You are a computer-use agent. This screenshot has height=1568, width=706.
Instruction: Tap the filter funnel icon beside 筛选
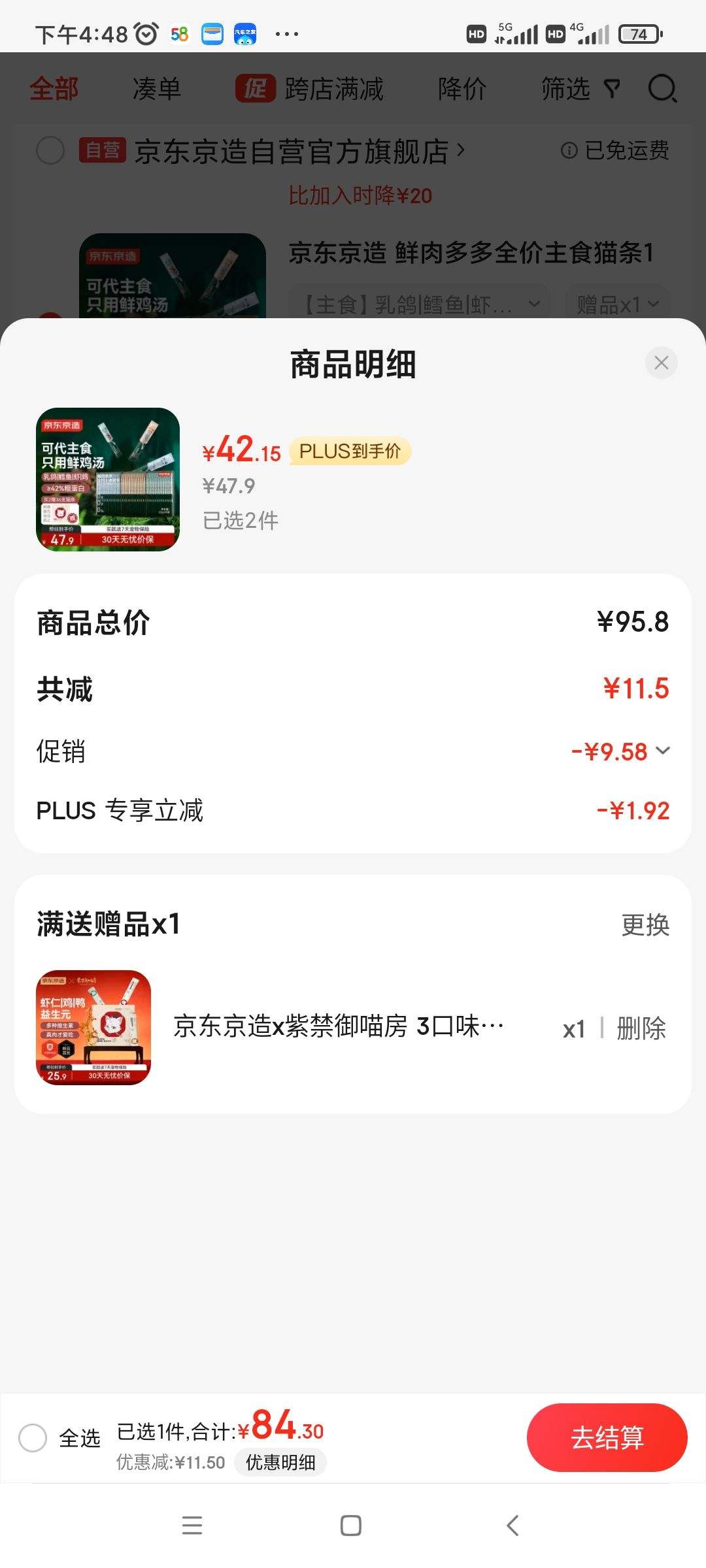pos(613,90)
